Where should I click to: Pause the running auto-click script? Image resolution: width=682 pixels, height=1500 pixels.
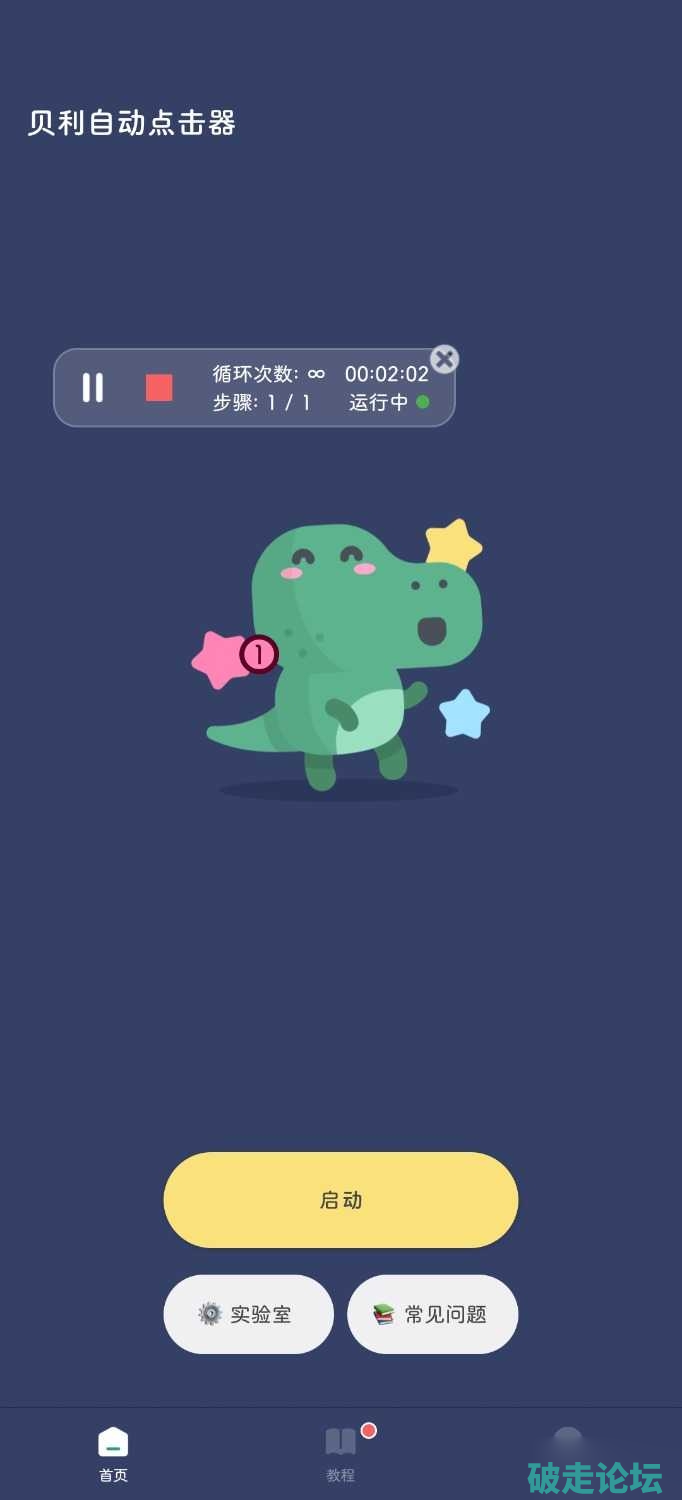(93, 388)
